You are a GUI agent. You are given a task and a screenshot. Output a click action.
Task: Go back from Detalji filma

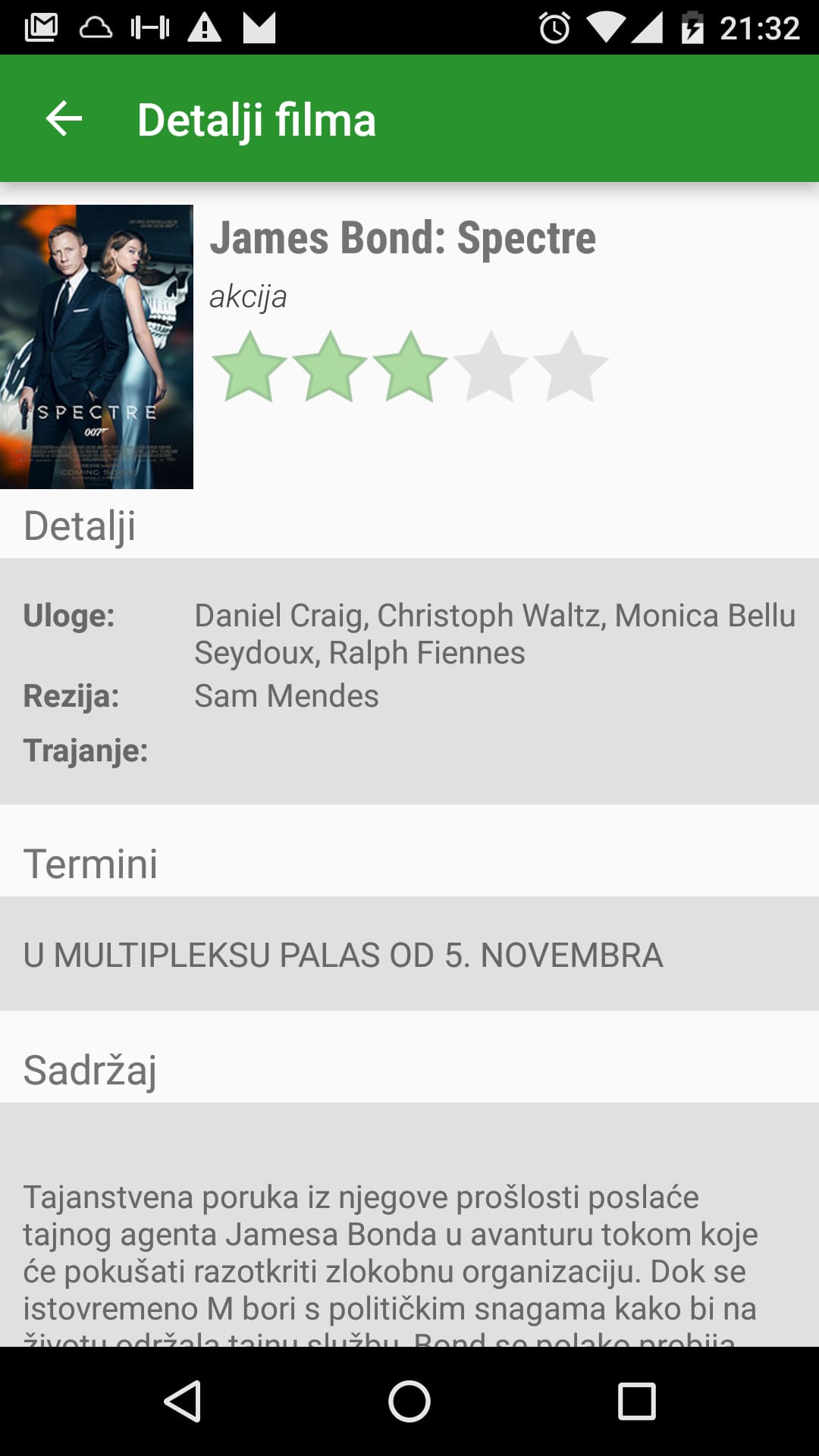(x=64, y=119)
